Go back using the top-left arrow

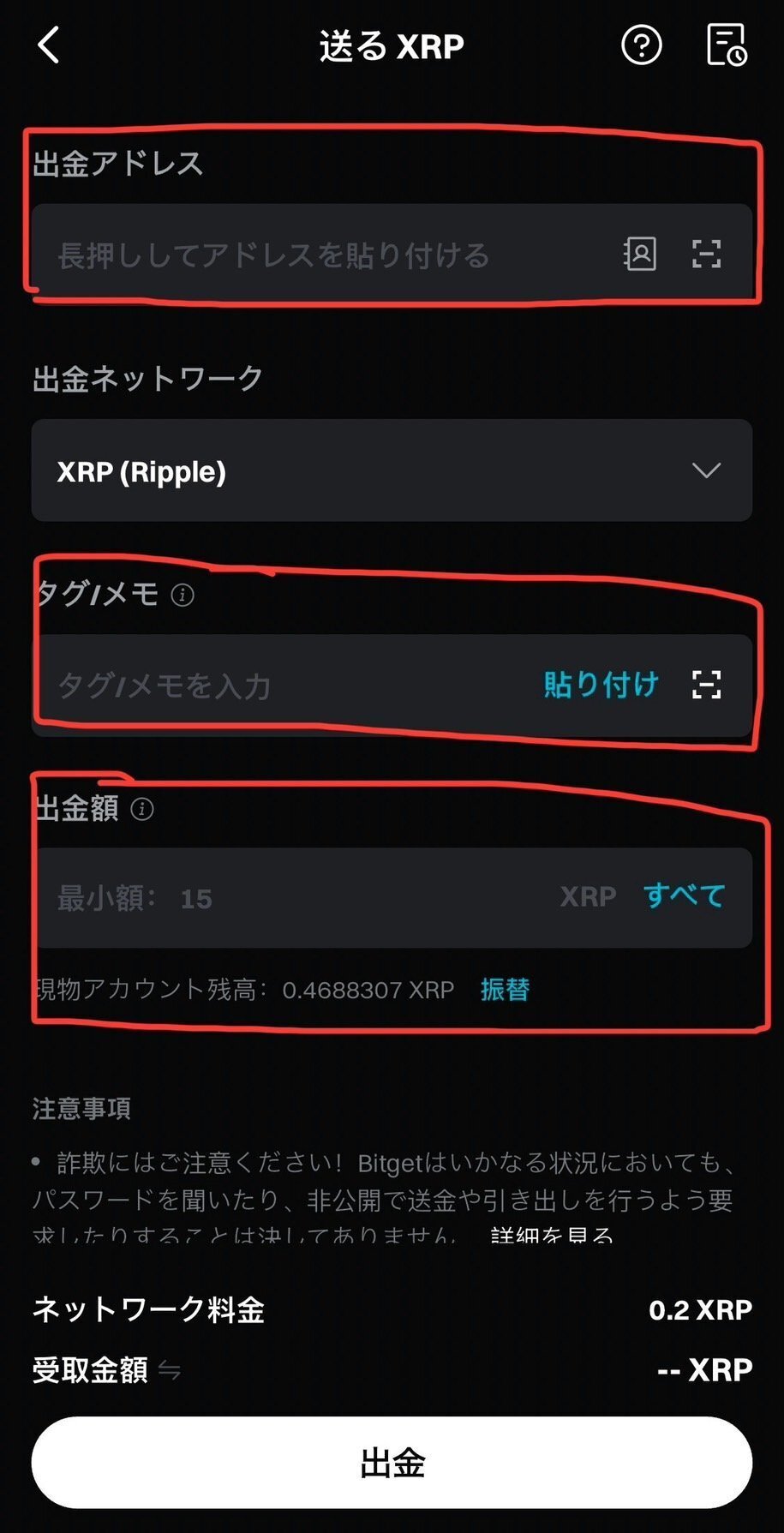[x=49, y=45]
